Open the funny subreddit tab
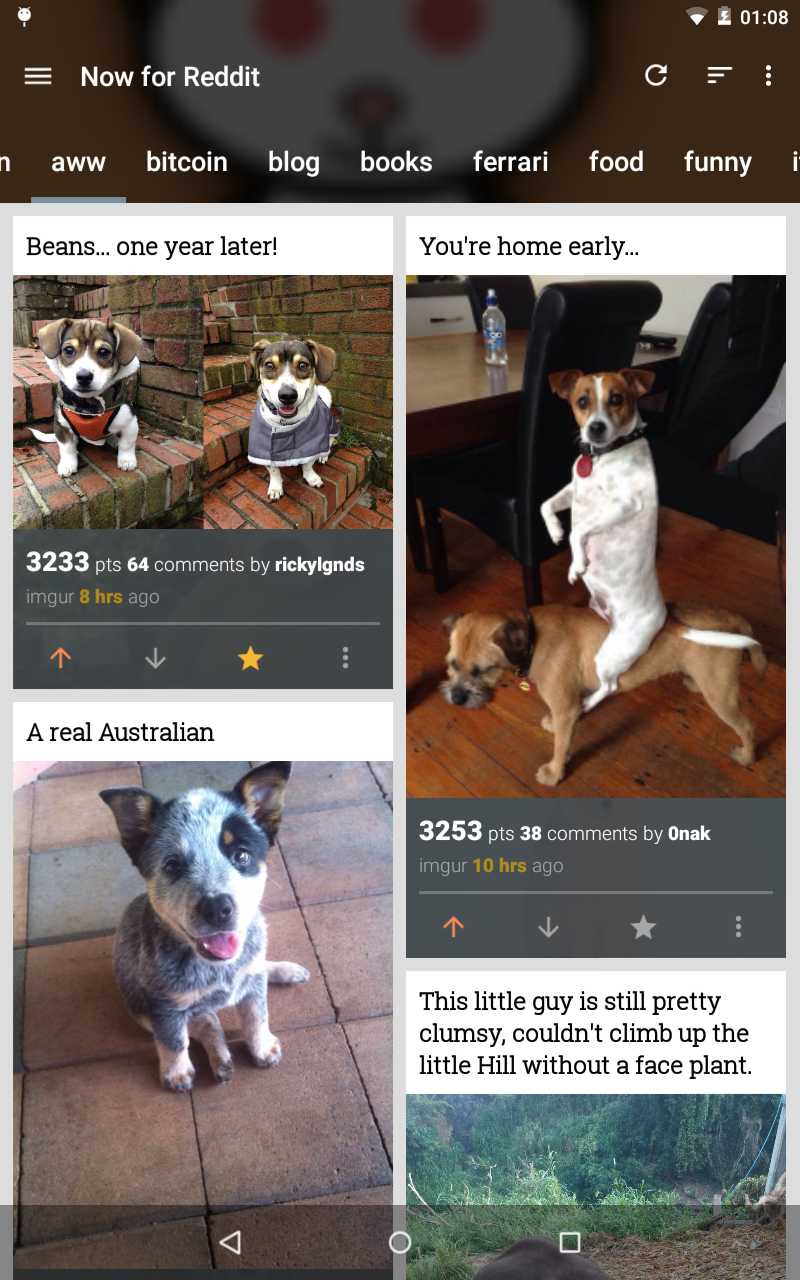This screenshot has width=800, height=1280. [718, 162]
